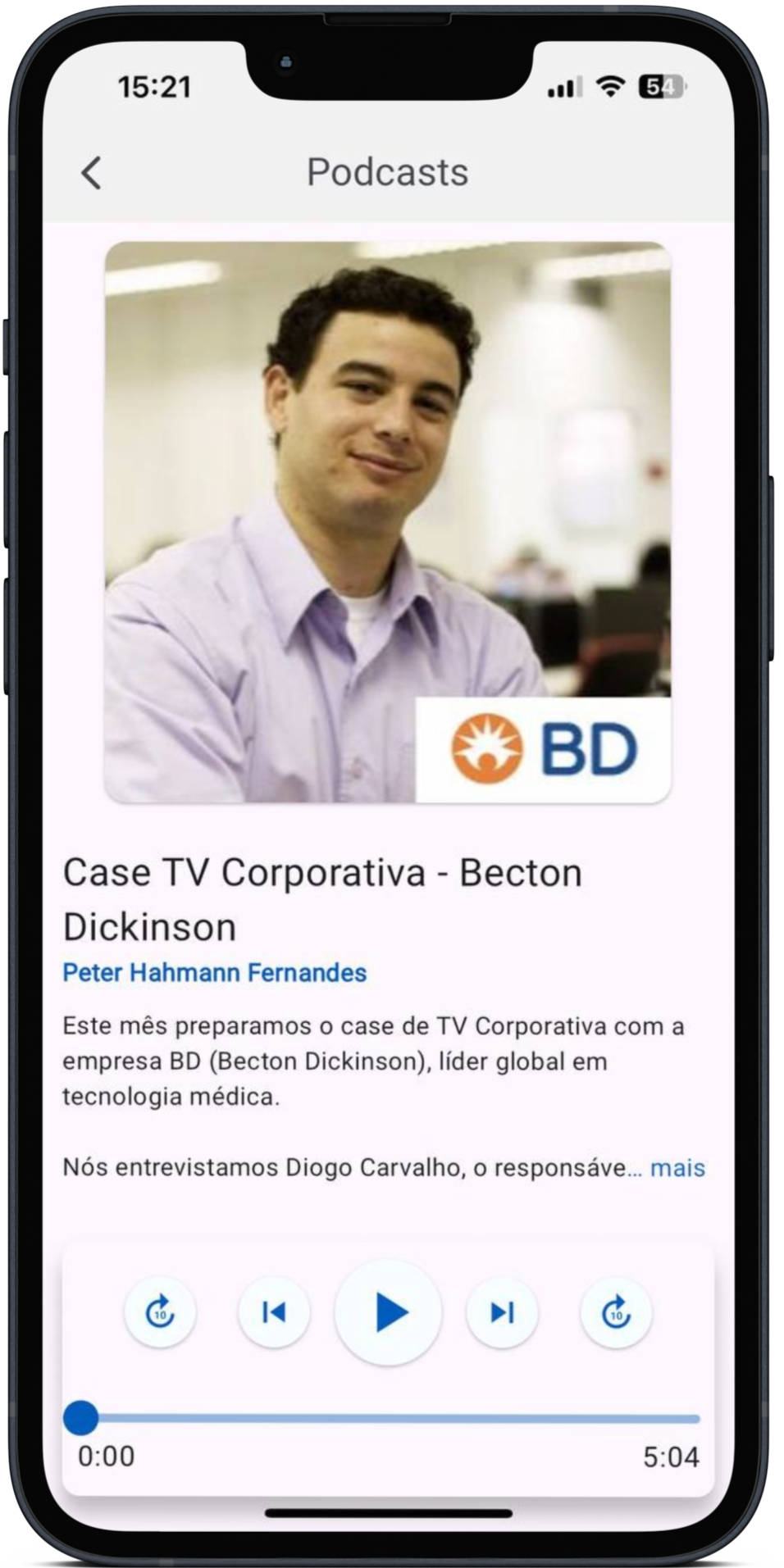784x1568 pixels.
Task: Jump forward 10 seconds in the podcast
Action: pos(616,1313)
